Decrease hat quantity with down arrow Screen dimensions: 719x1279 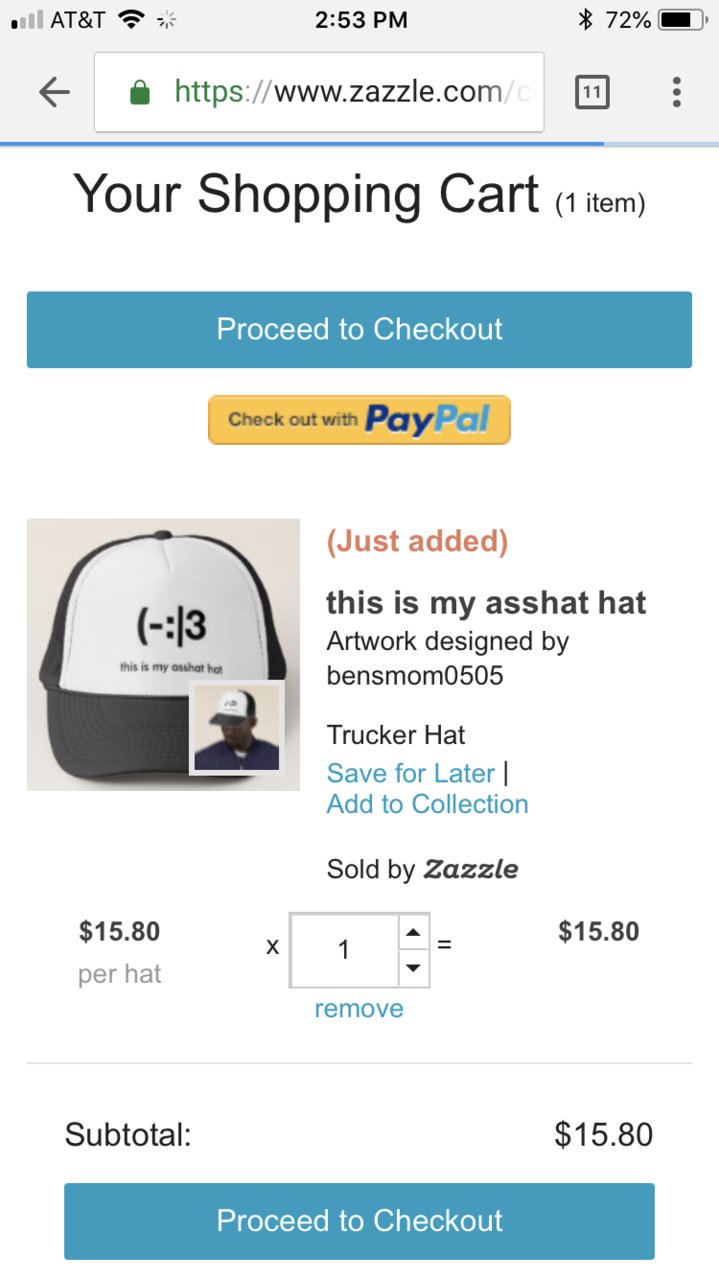click(414, 968)
